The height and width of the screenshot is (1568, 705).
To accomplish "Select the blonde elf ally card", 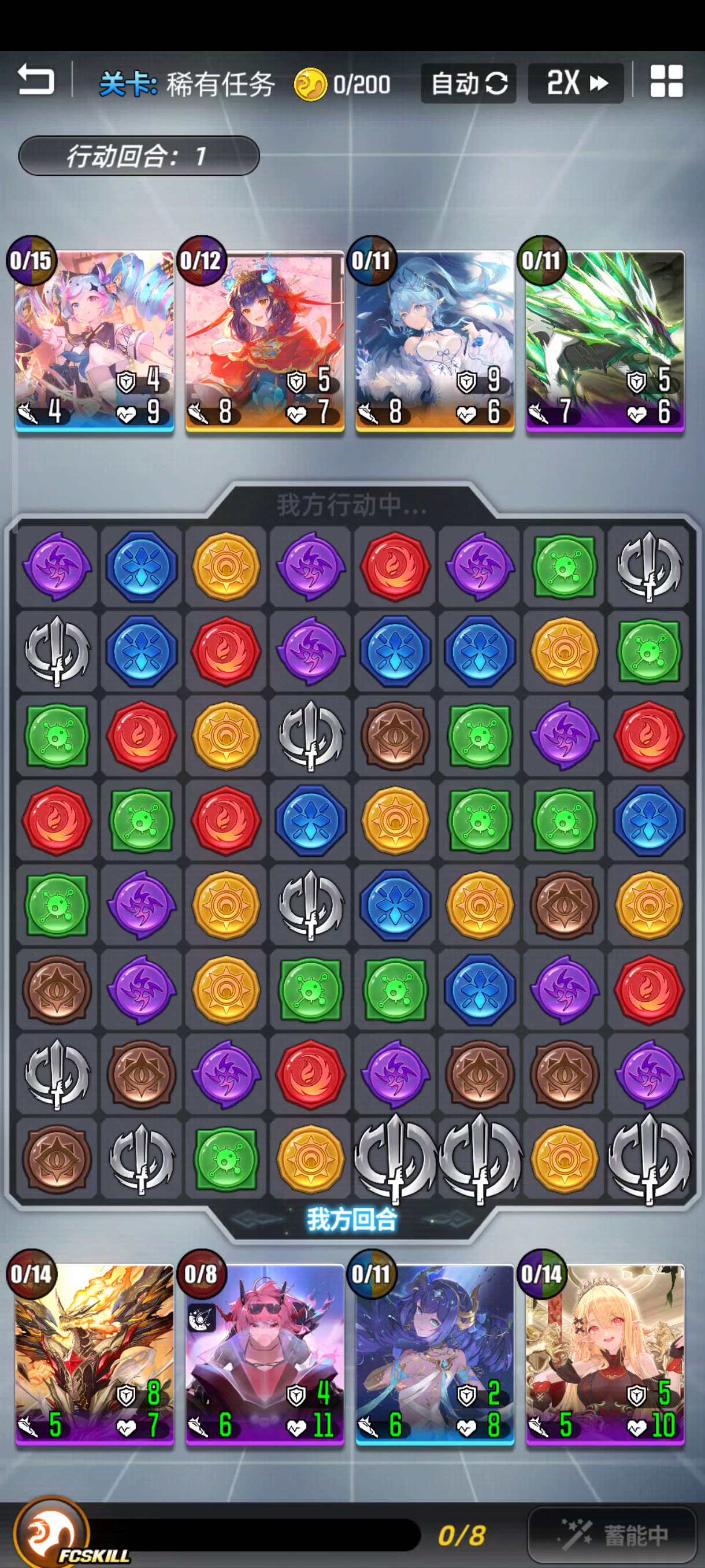I will pyautogui.click(x=604, y=1353).
